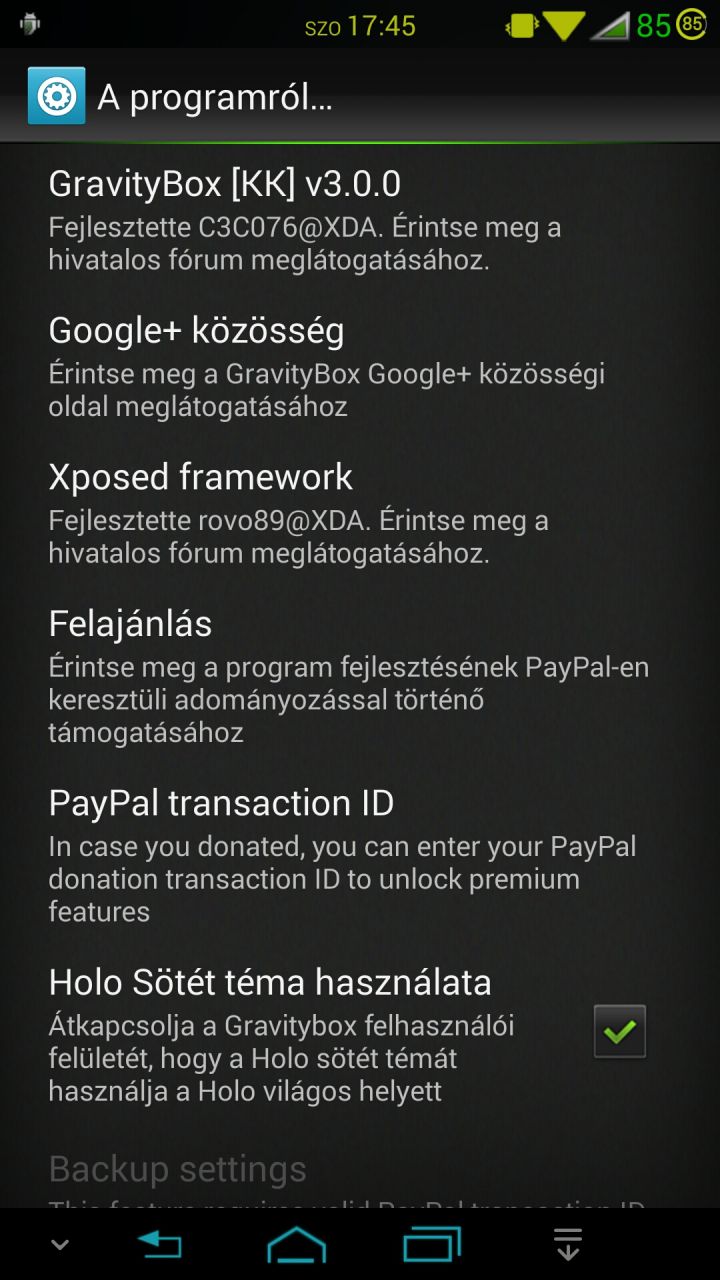The image size is (720, 1280).
Task: Open the GravityBox [KK] v3.0.0 forum entry
Action: [x=360, y=219]
